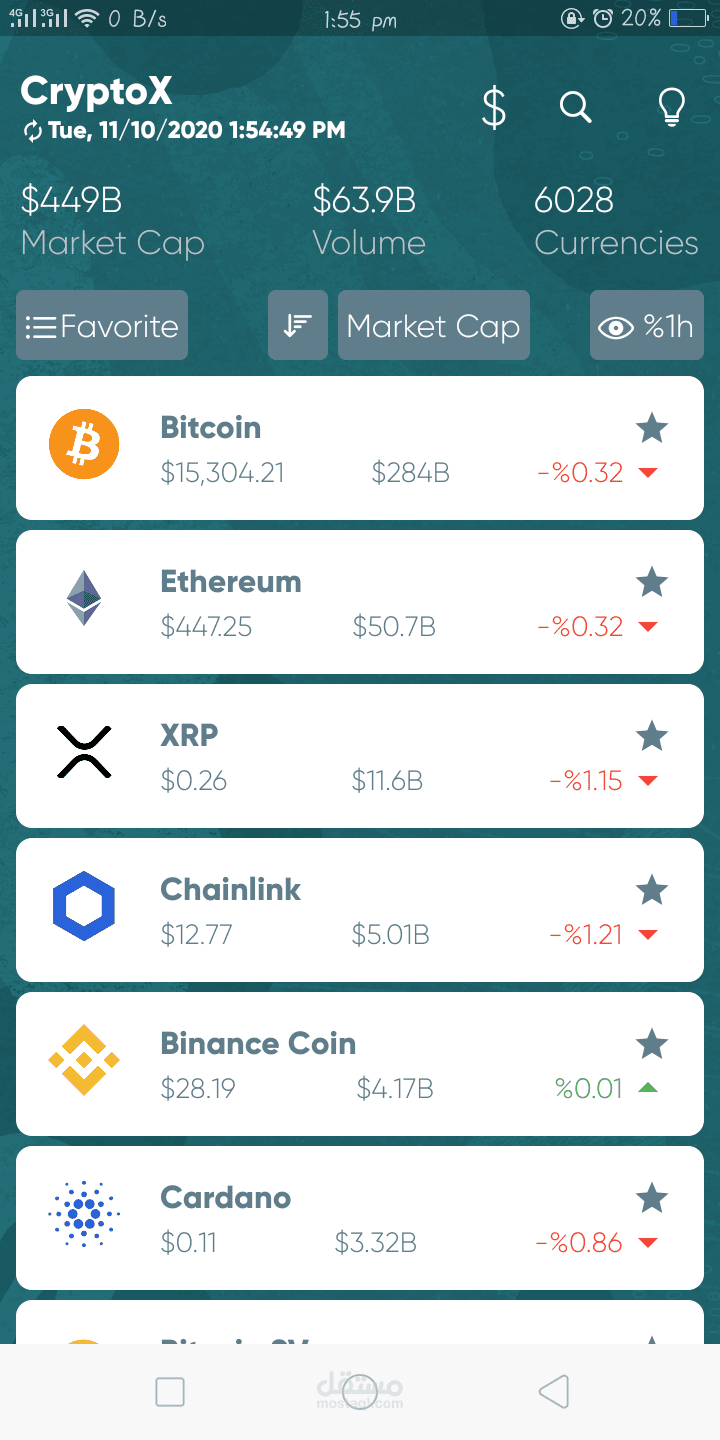Tap the light bulb theme icon

(x=673, y=107)
